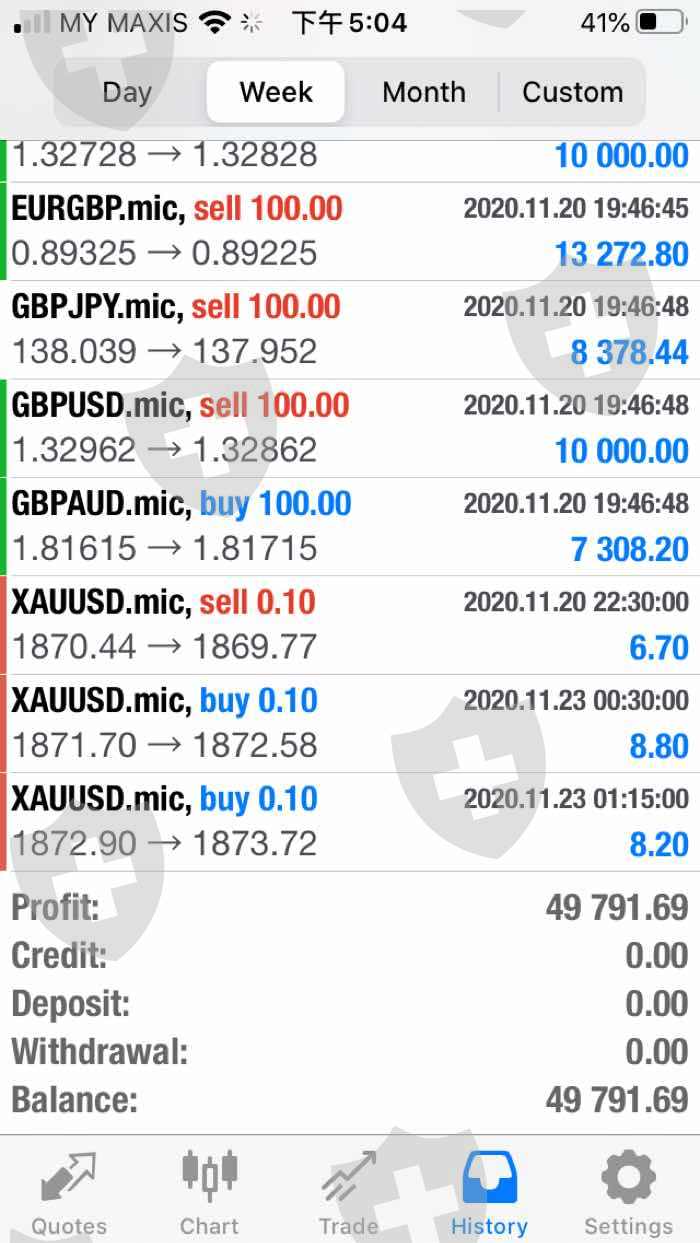The image size is (700, 1243).
Task: Switch to the Day period filter
Action: (x=127, y=92)
